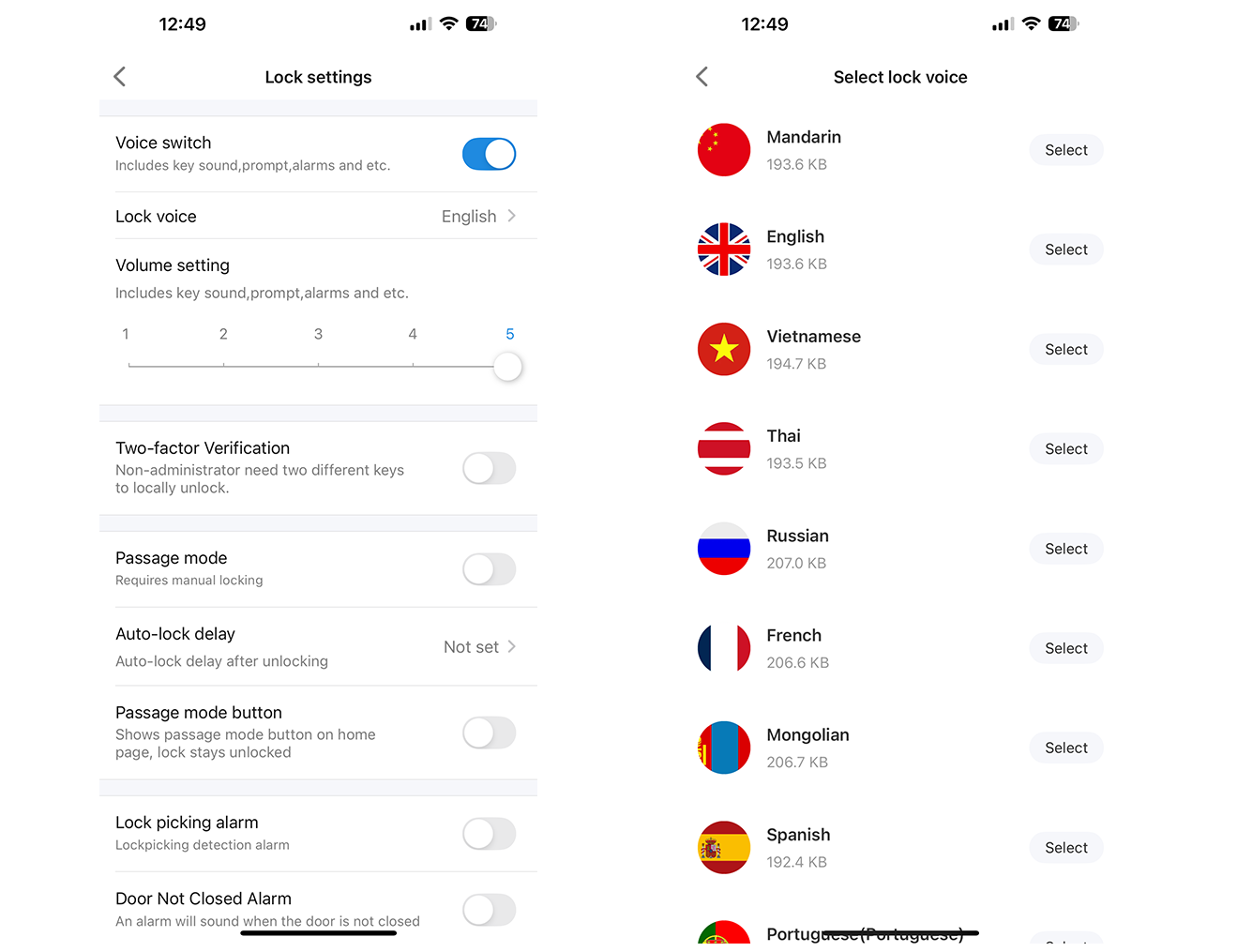Enable Door Not Closed Alarm
1237x952 pixels.
(489, 909)
